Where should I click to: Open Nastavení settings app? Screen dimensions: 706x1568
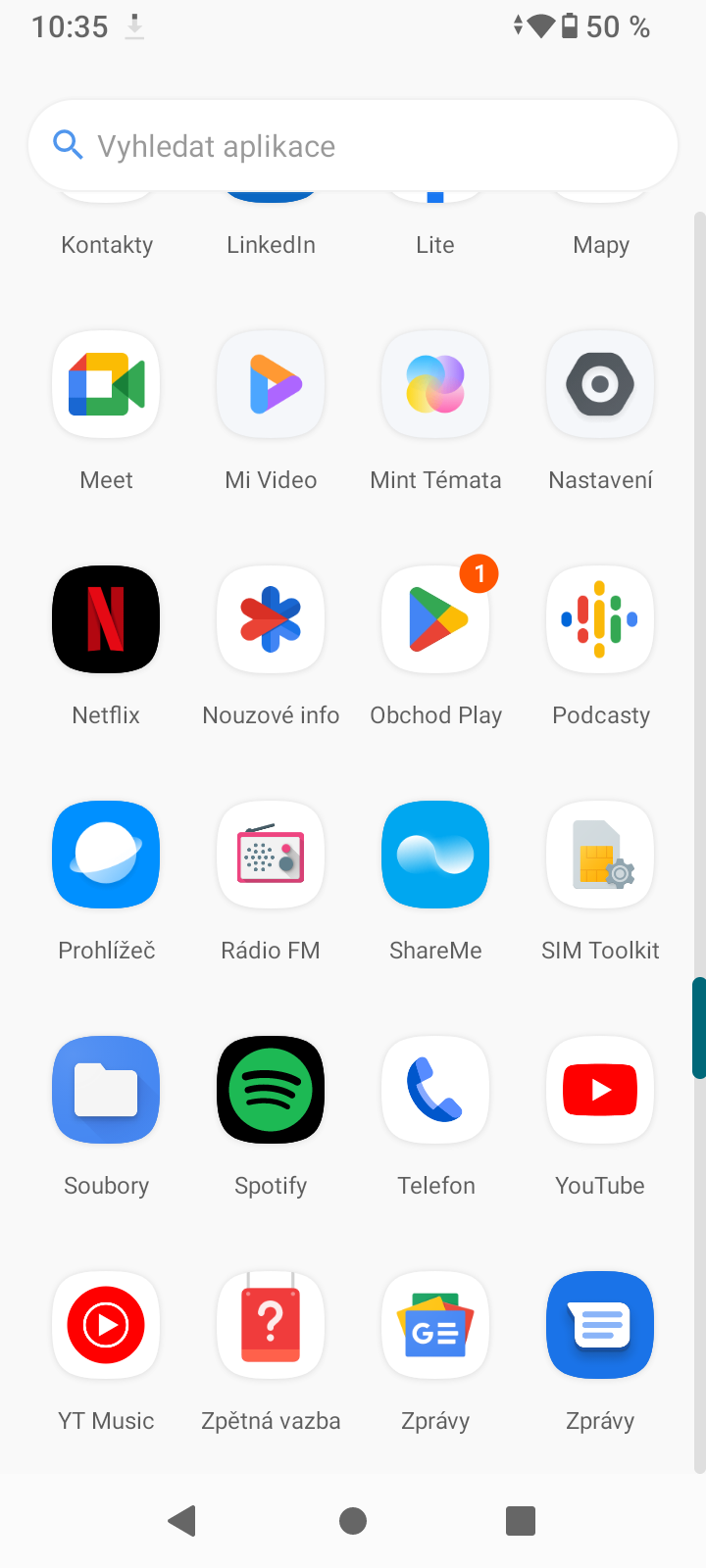click(x=600, y=384)
